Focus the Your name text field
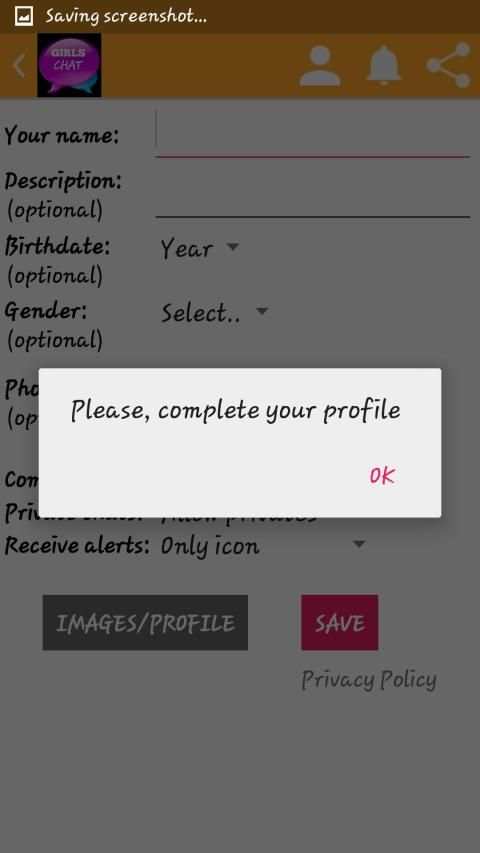The image size is (480, 853). (312, 135)
